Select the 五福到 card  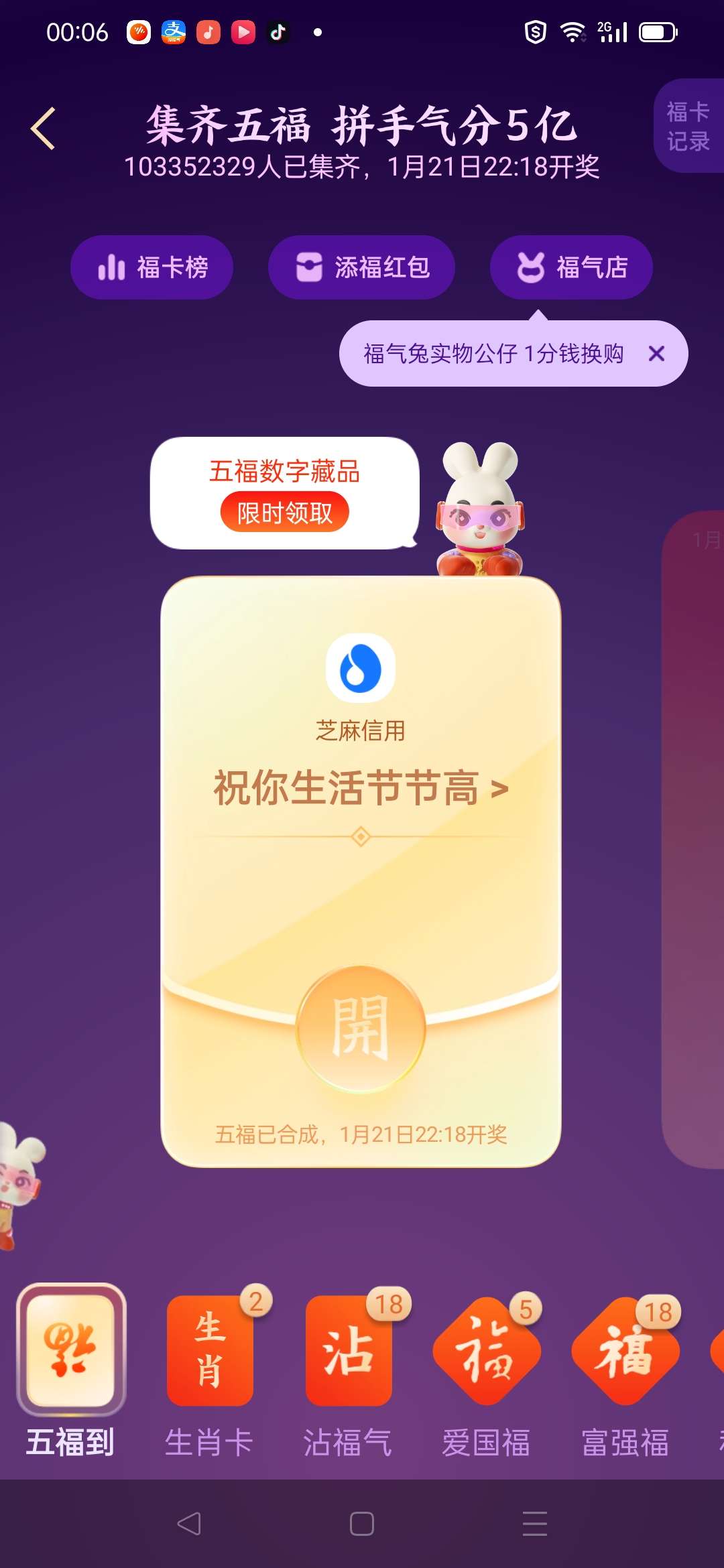tap(71, 1350)
